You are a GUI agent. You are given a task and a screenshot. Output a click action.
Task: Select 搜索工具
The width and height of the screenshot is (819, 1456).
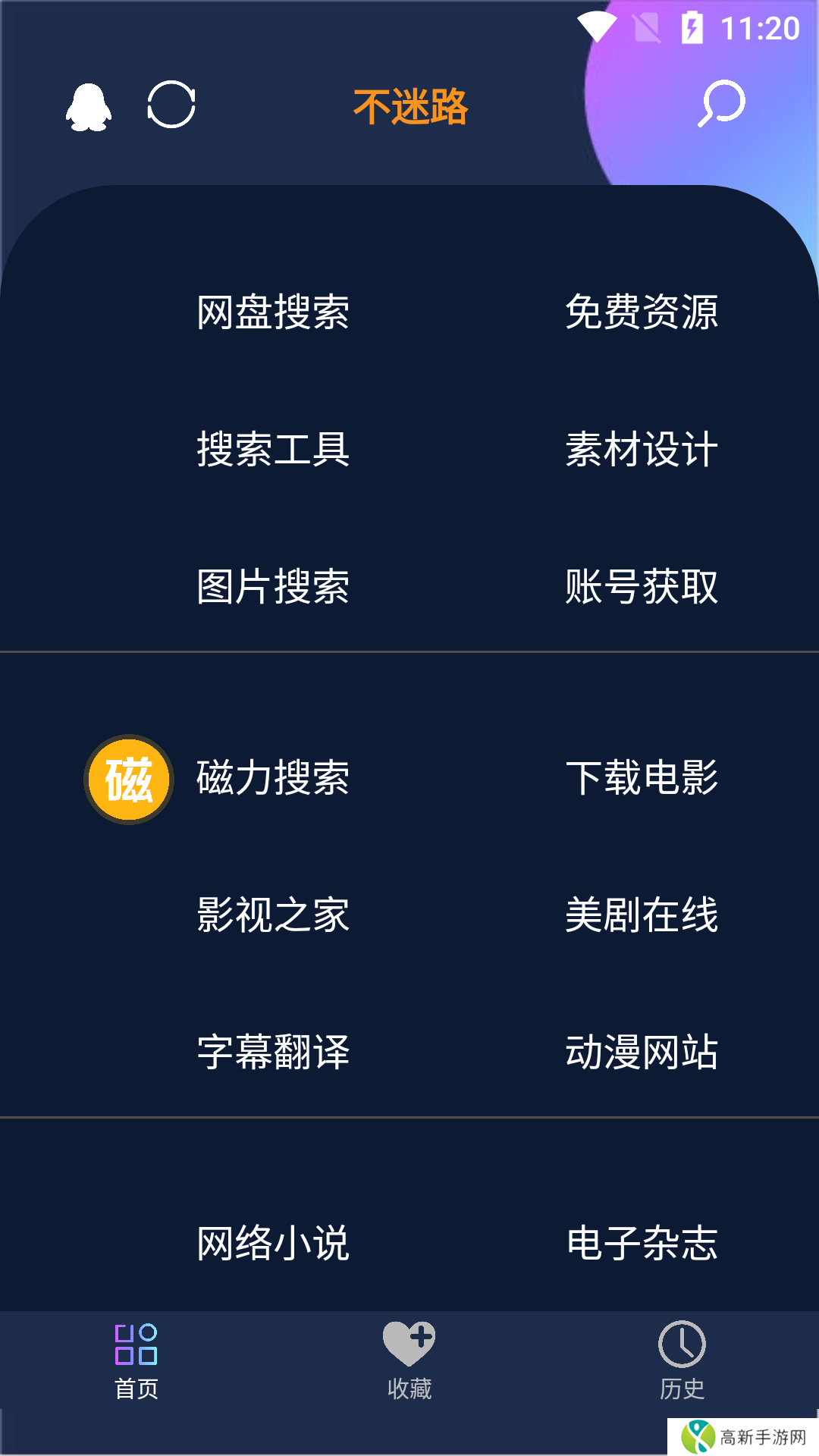[275, 447]
